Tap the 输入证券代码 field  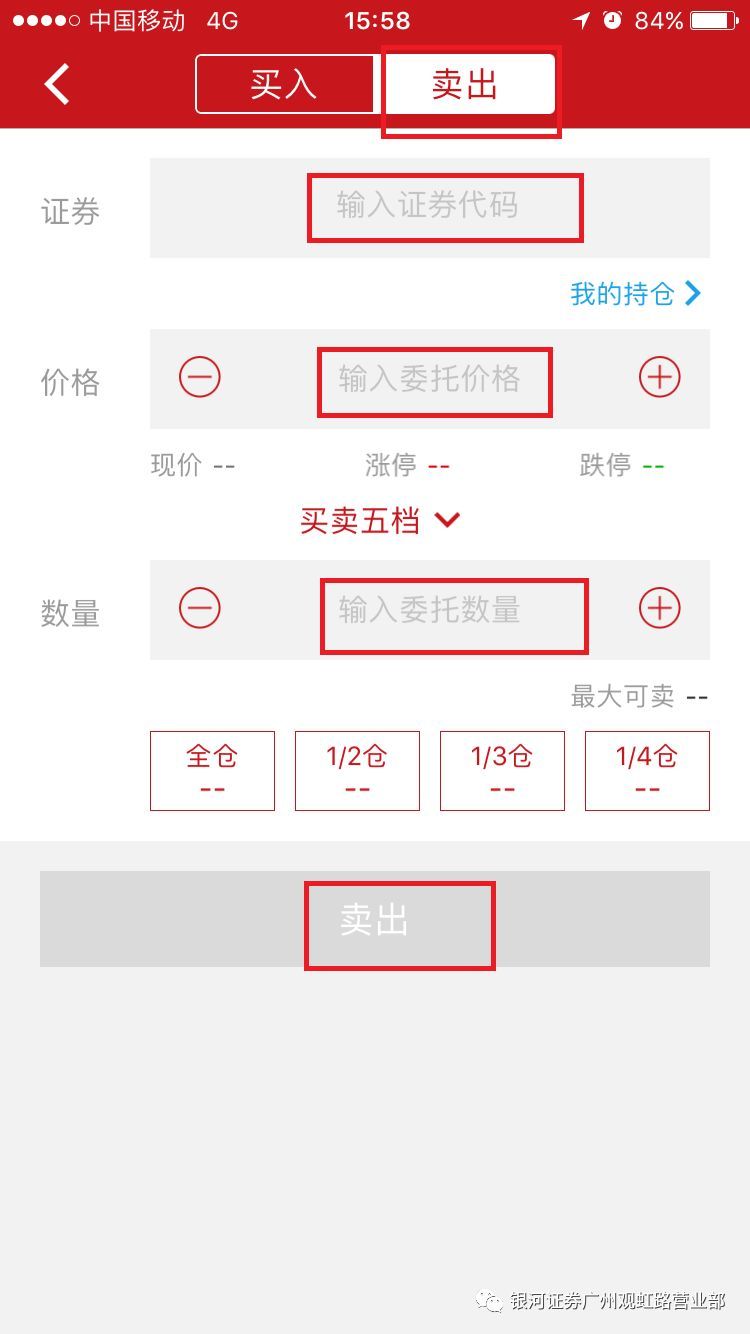[430, 207]
